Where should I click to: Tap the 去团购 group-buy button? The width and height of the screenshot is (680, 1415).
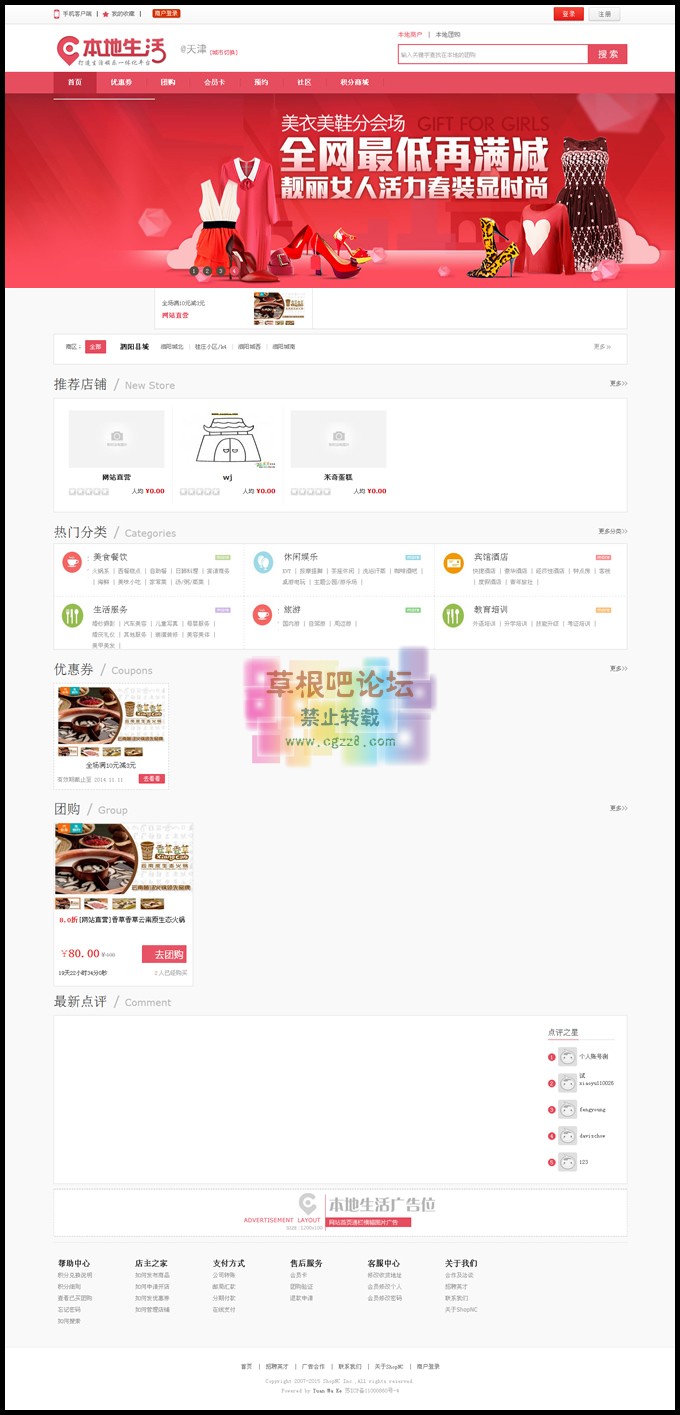pos(164,954)
